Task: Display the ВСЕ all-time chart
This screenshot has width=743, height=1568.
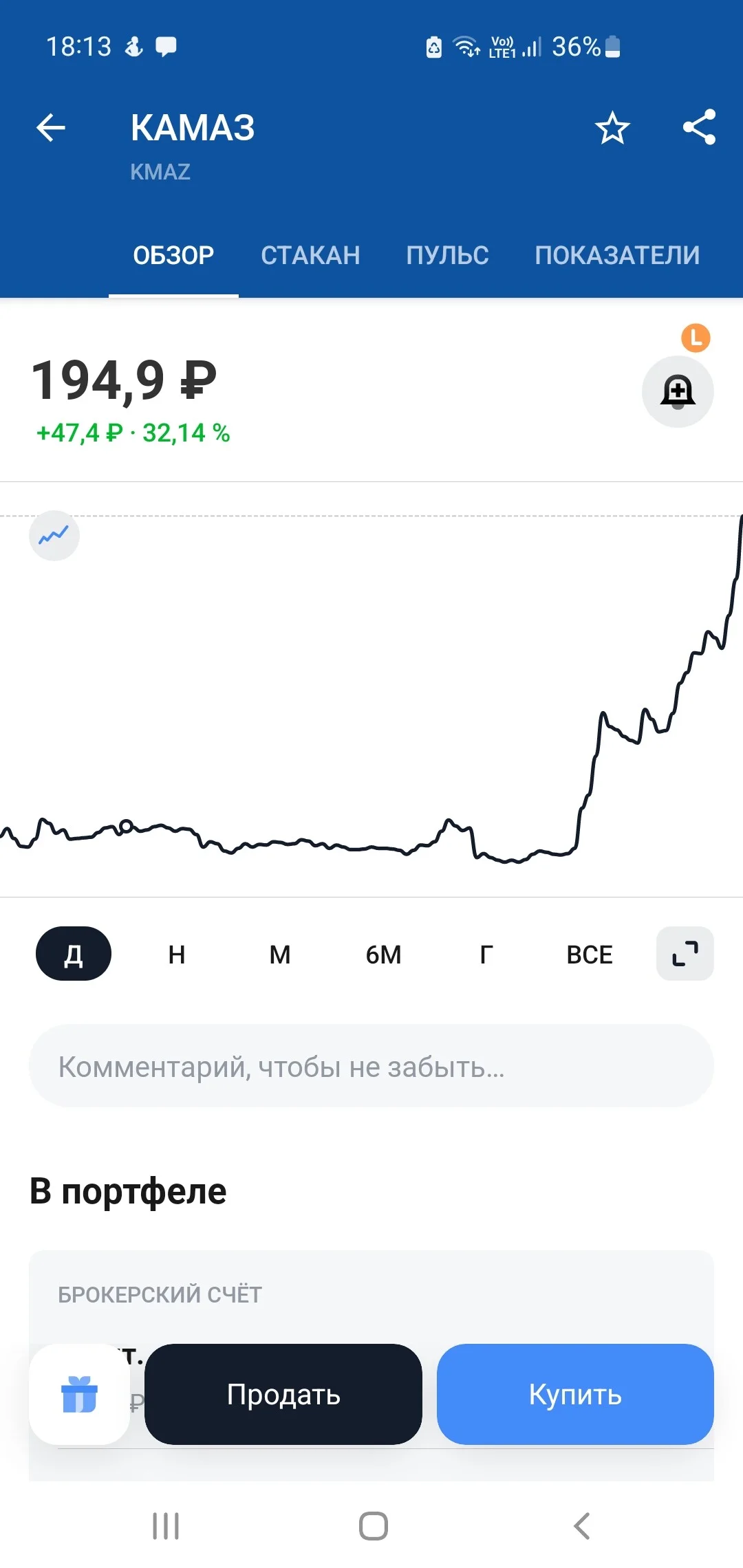Action: [590, 954]
